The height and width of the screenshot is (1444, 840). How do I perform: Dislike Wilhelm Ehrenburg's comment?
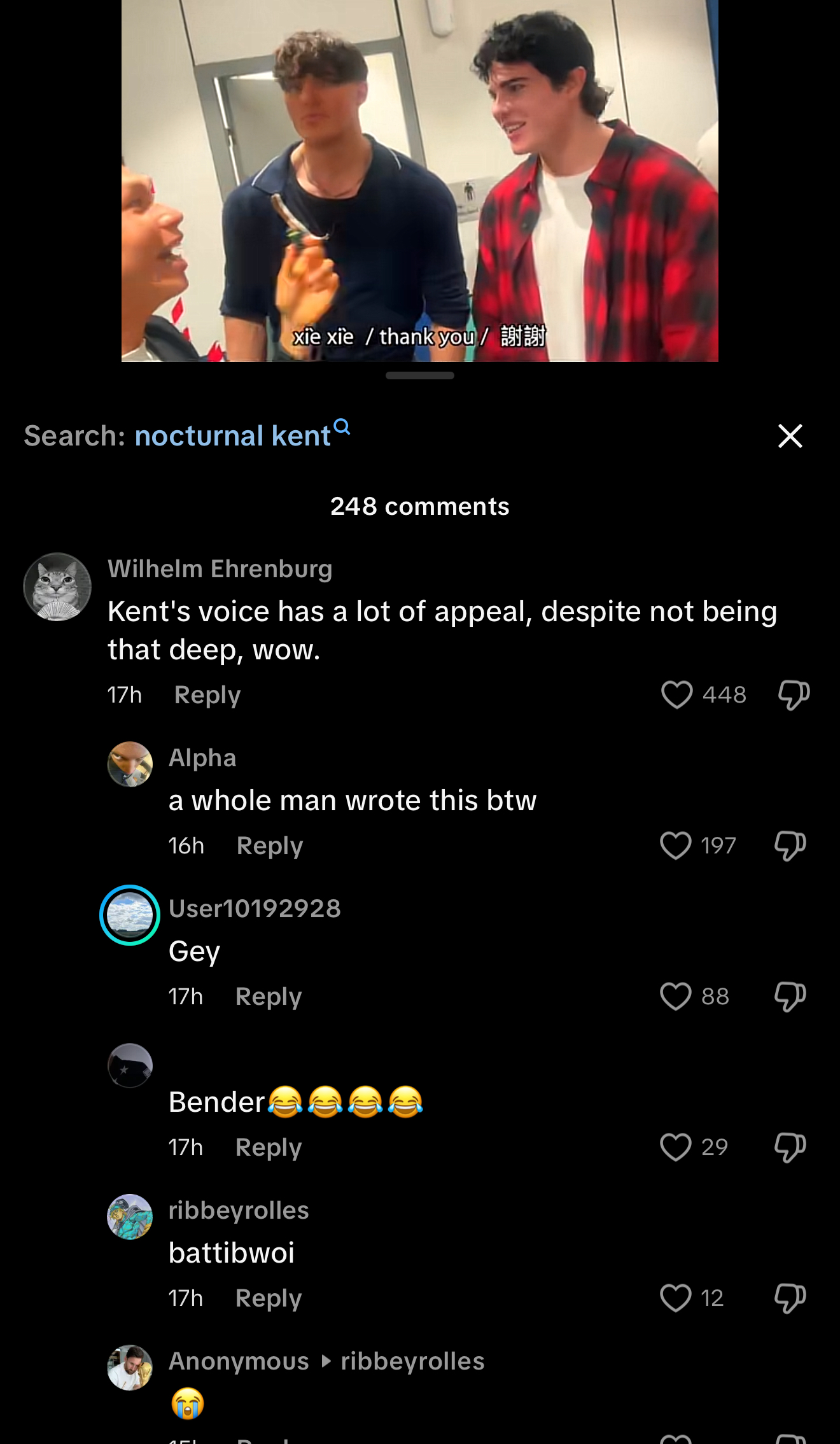794,694
